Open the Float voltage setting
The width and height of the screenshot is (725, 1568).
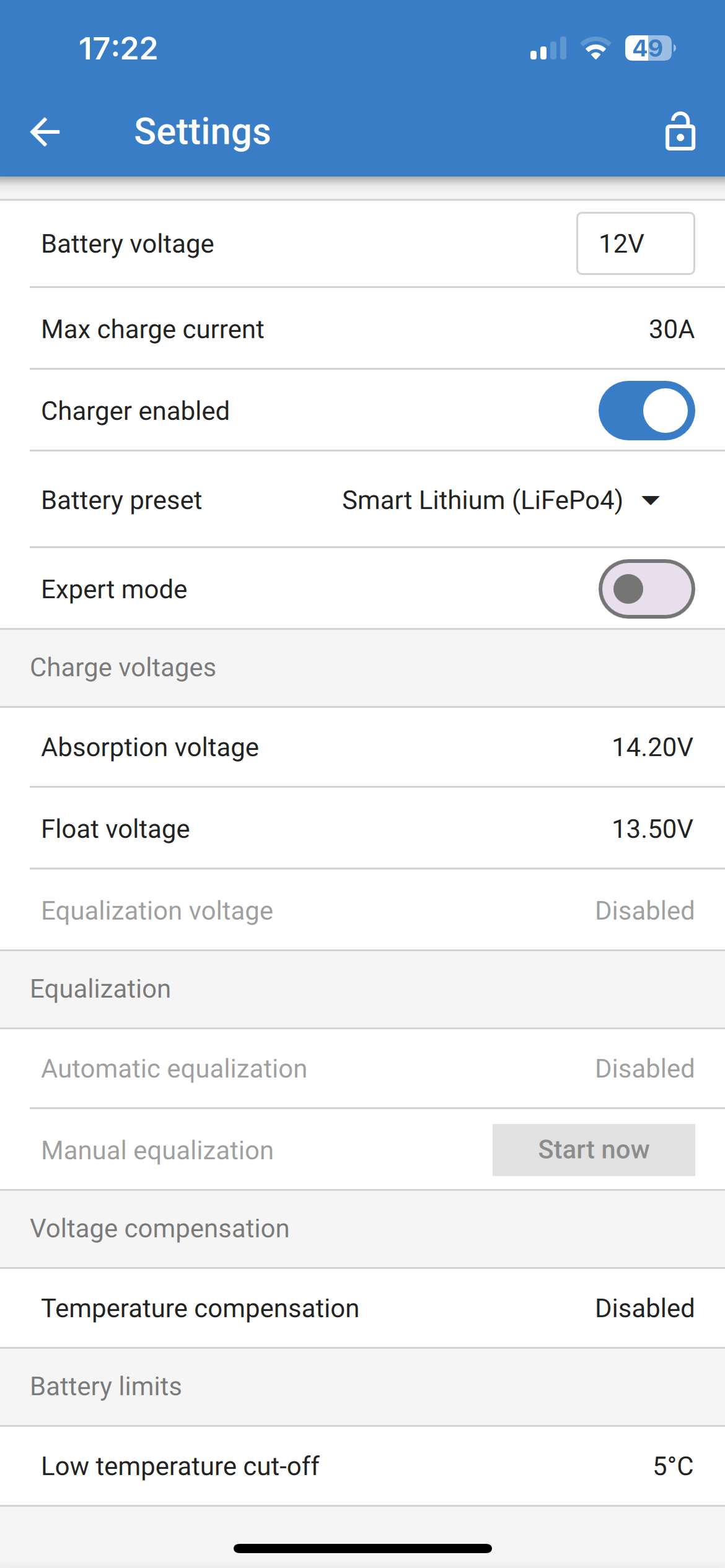coord(652,829)
